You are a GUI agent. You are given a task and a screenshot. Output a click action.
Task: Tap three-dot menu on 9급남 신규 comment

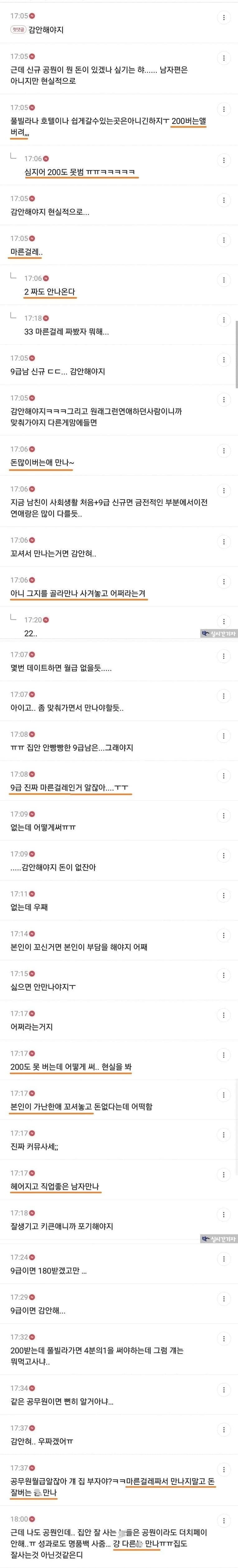point(223,360)
